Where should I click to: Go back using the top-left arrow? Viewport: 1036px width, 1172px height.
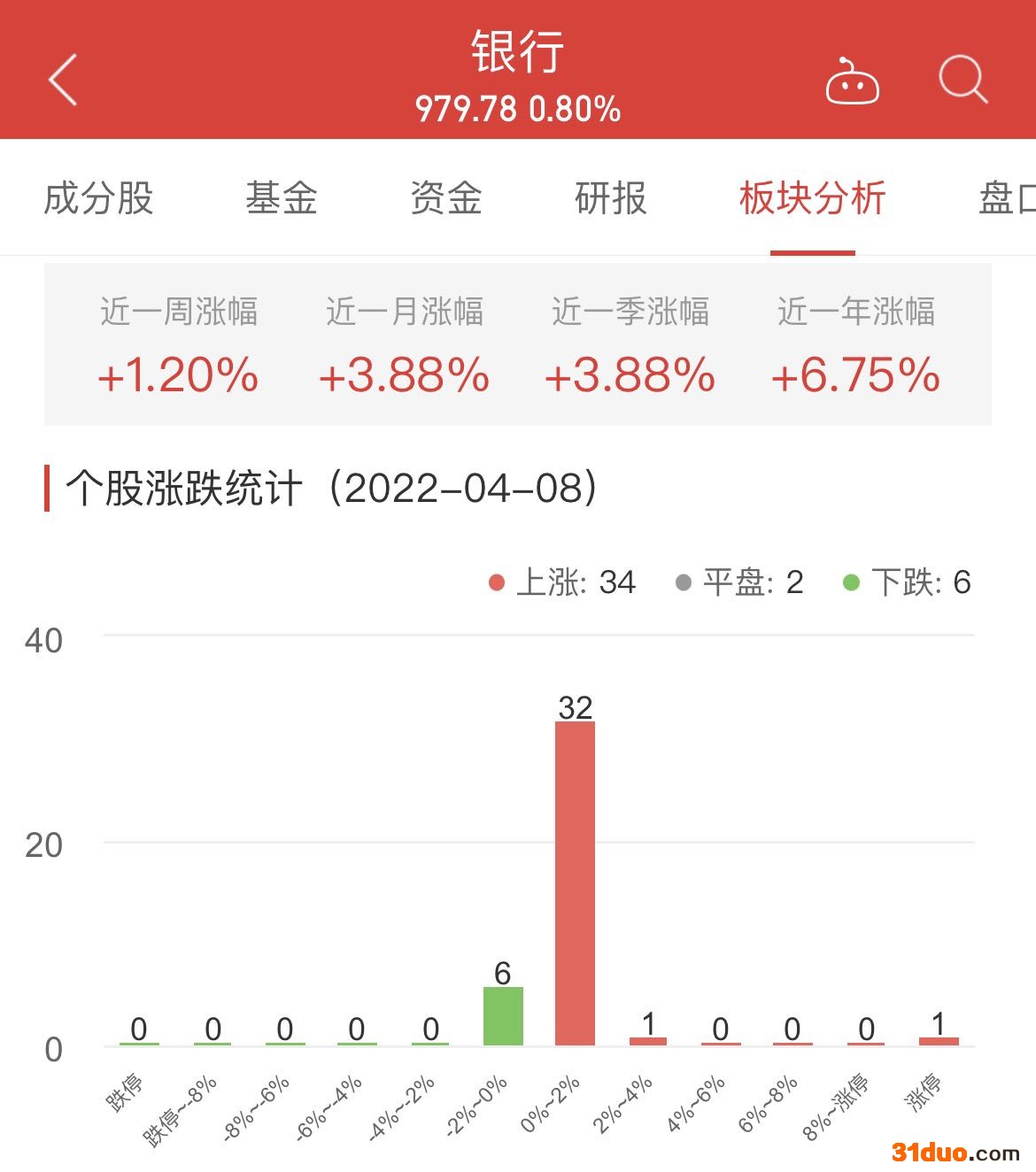pyautogui.click(x=63, y=81)
